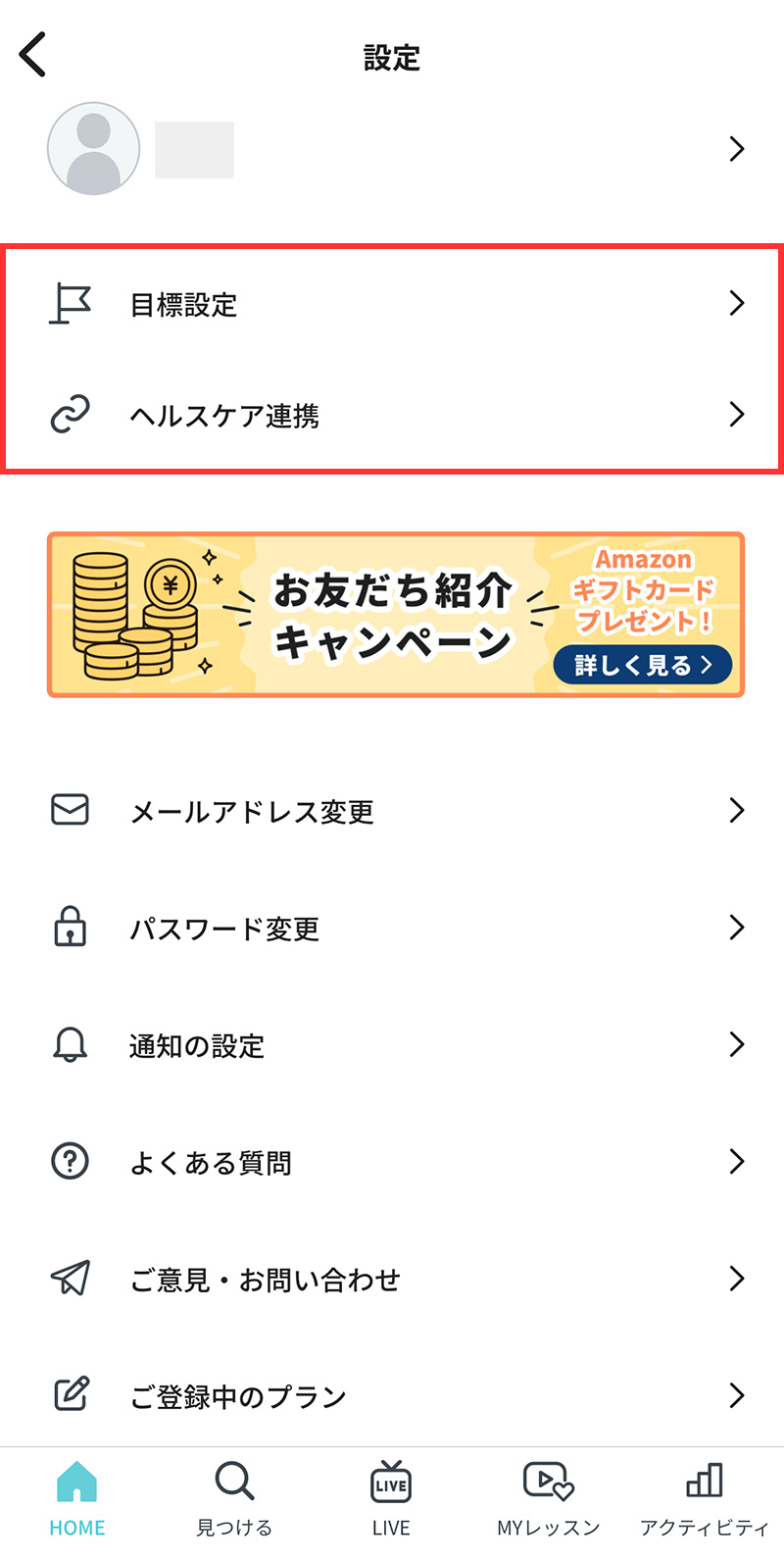This screenshot has height=1560, width=784.
Task: Click the link icon beside ヘルスケア連携
Action: point(69,415)
